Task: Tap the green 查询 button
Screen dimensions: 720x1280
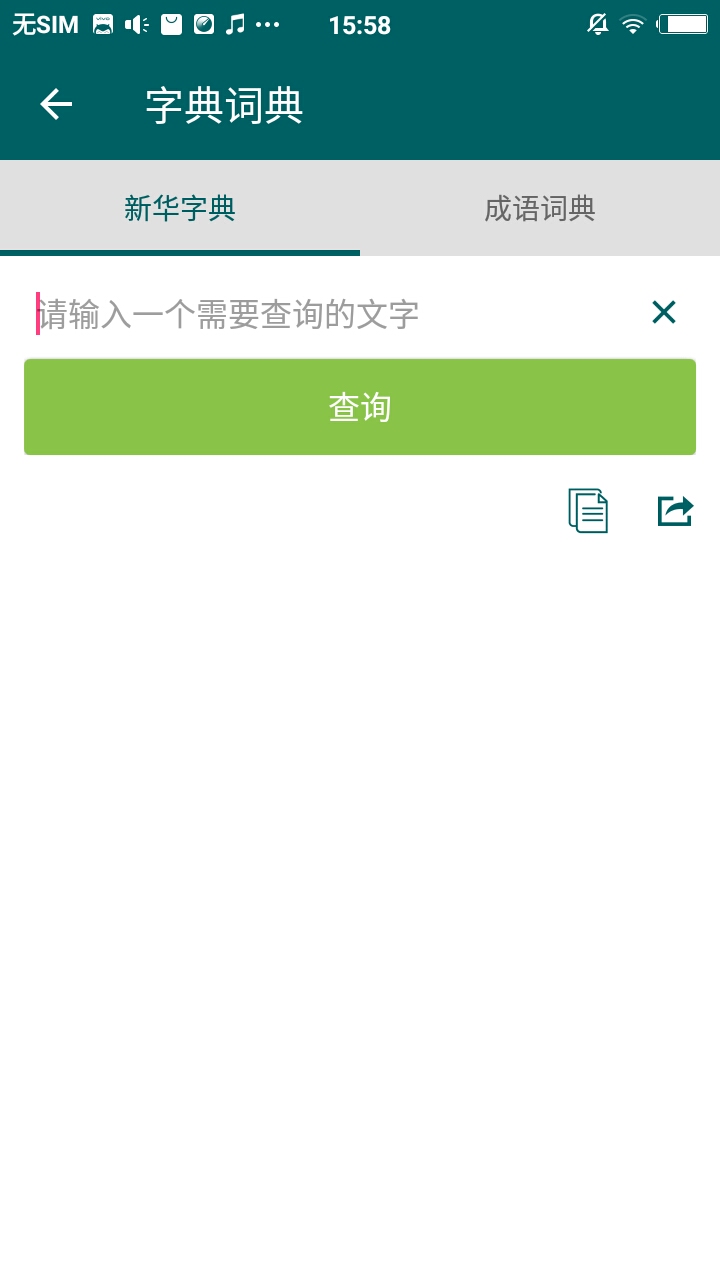Action: click(360, 407)
